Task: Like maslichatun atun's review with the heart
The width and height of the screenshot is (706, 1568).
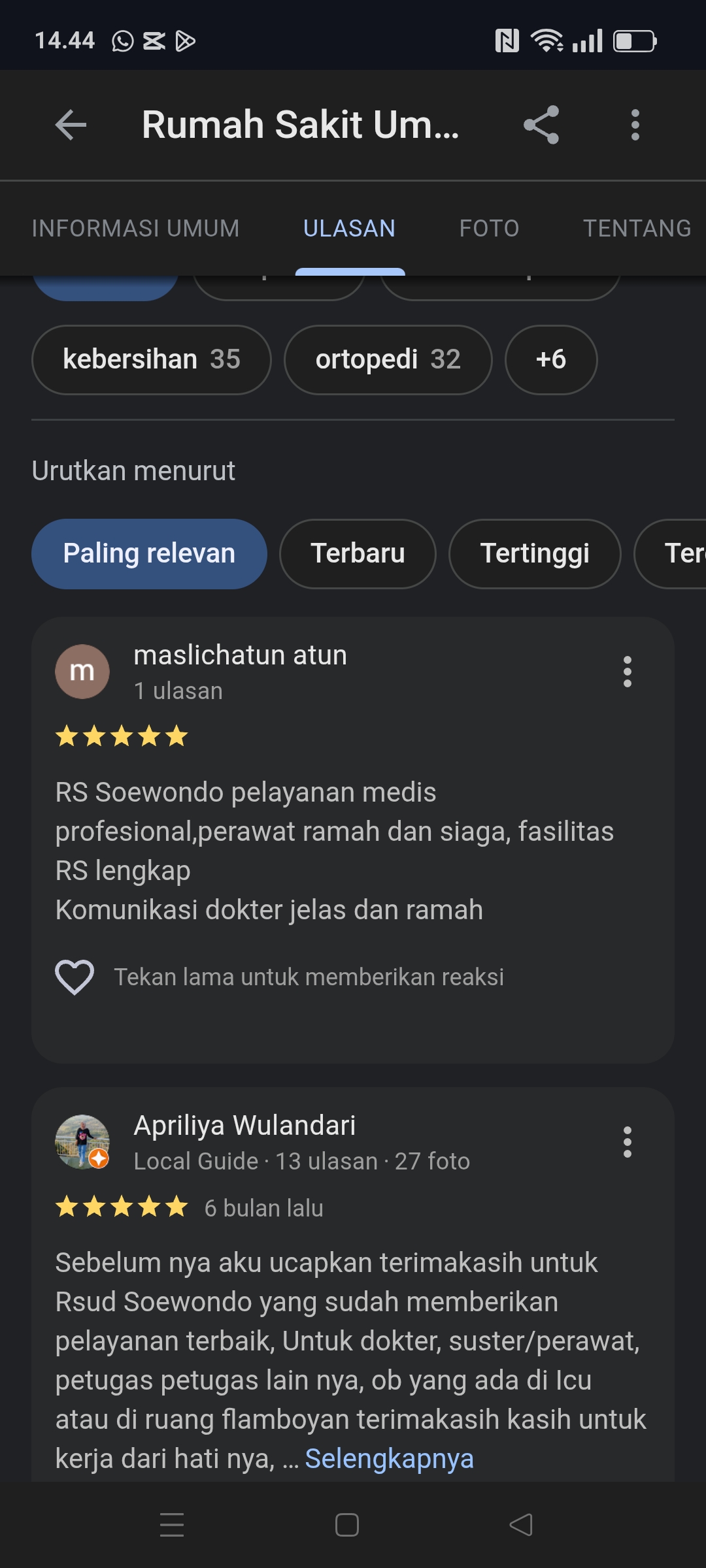Action: click(75, 977)
